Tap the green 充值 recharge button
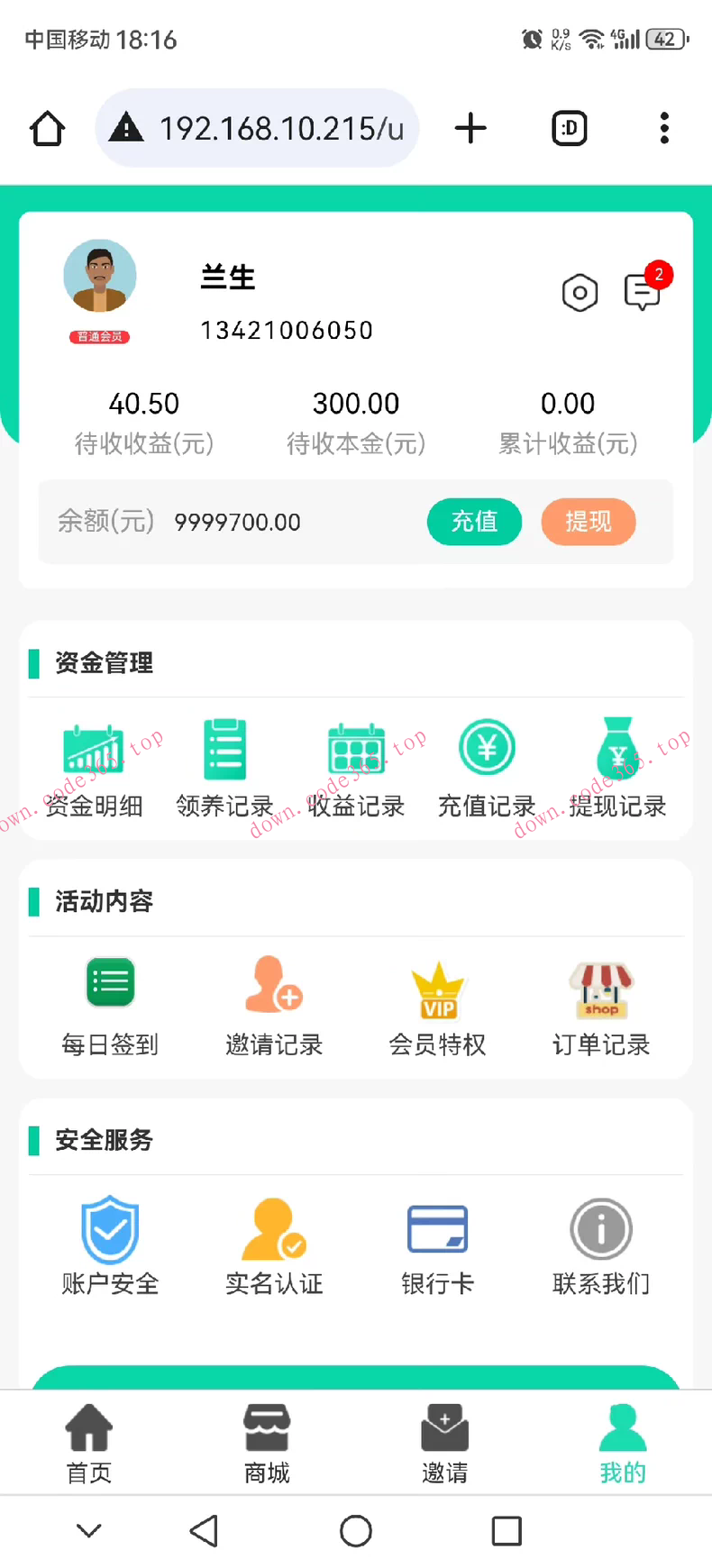 [x=475, y=523]
